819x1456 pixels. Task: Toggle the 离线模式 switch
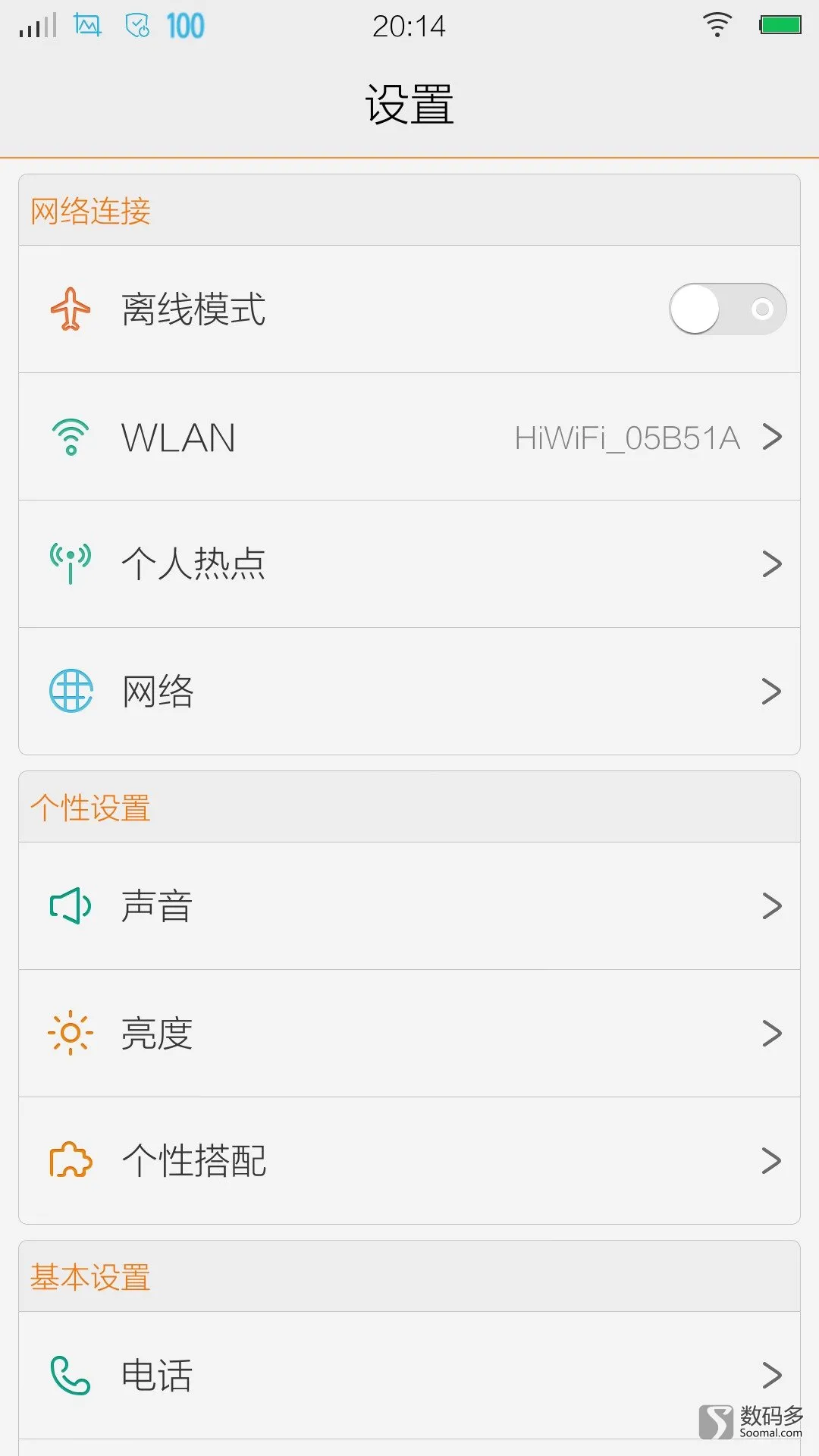pyautogui.click(x=727, y=309)
